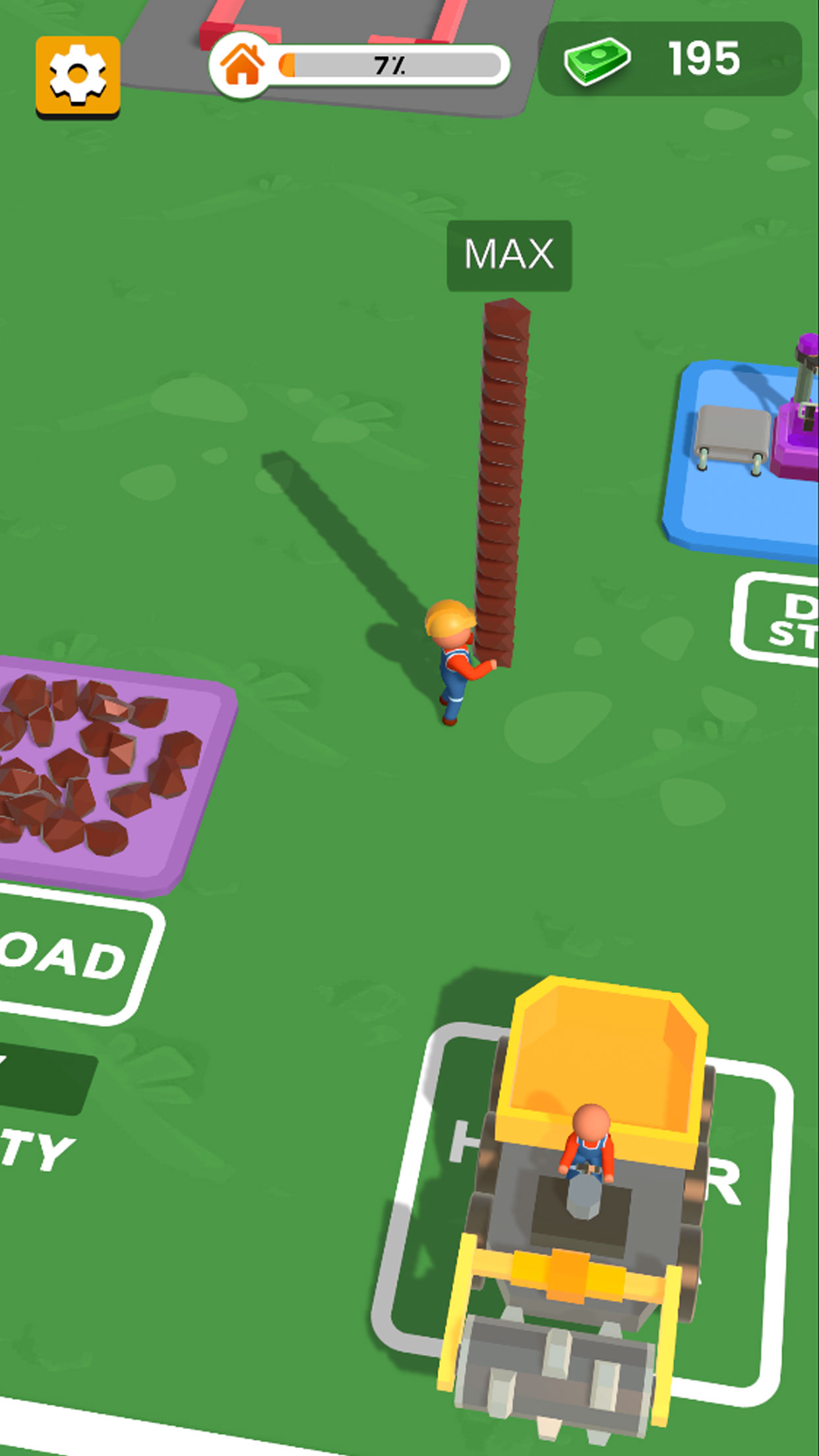Open the settings gear
Image resolution: width=819 pixels, height=1456 pixels.
pos(78,76)
